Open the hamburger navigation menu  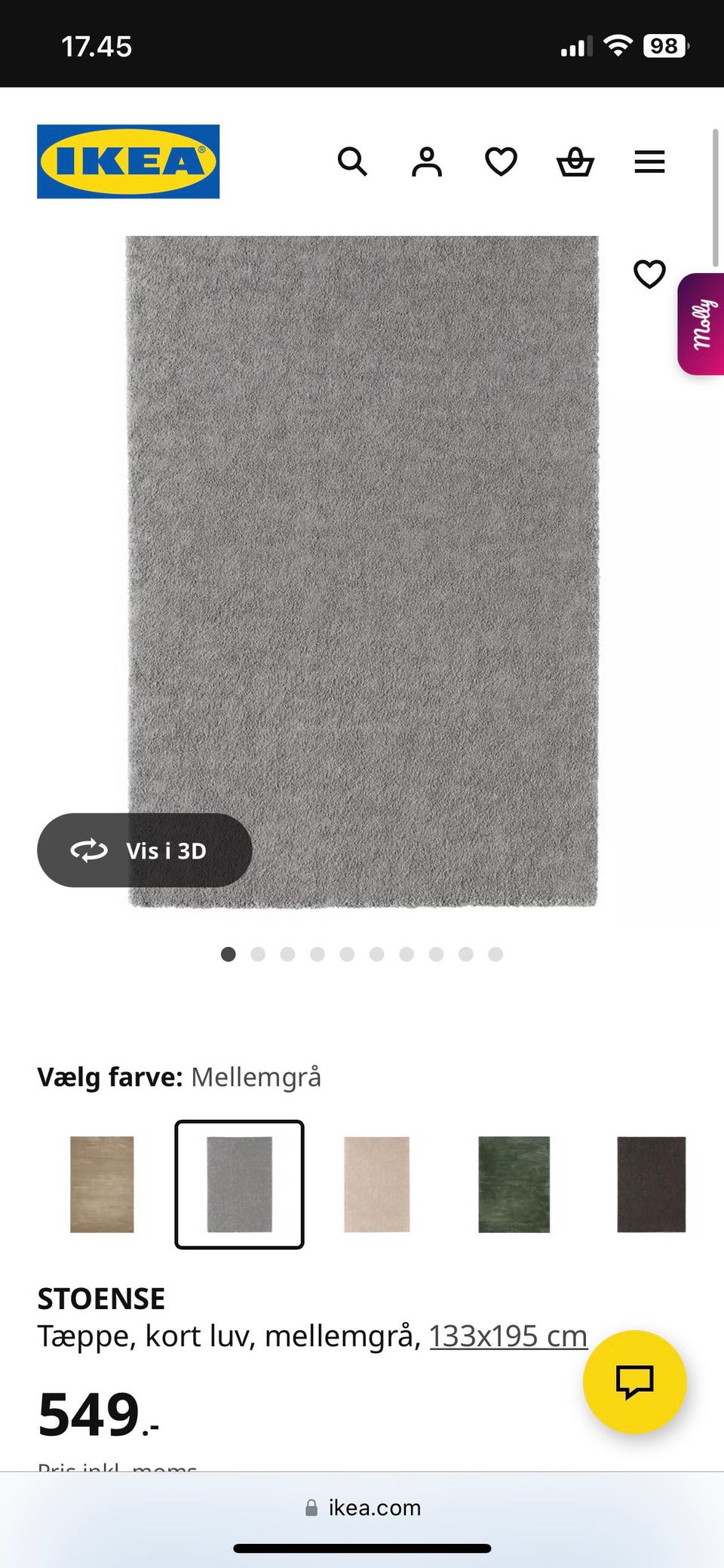click(649, 161)
